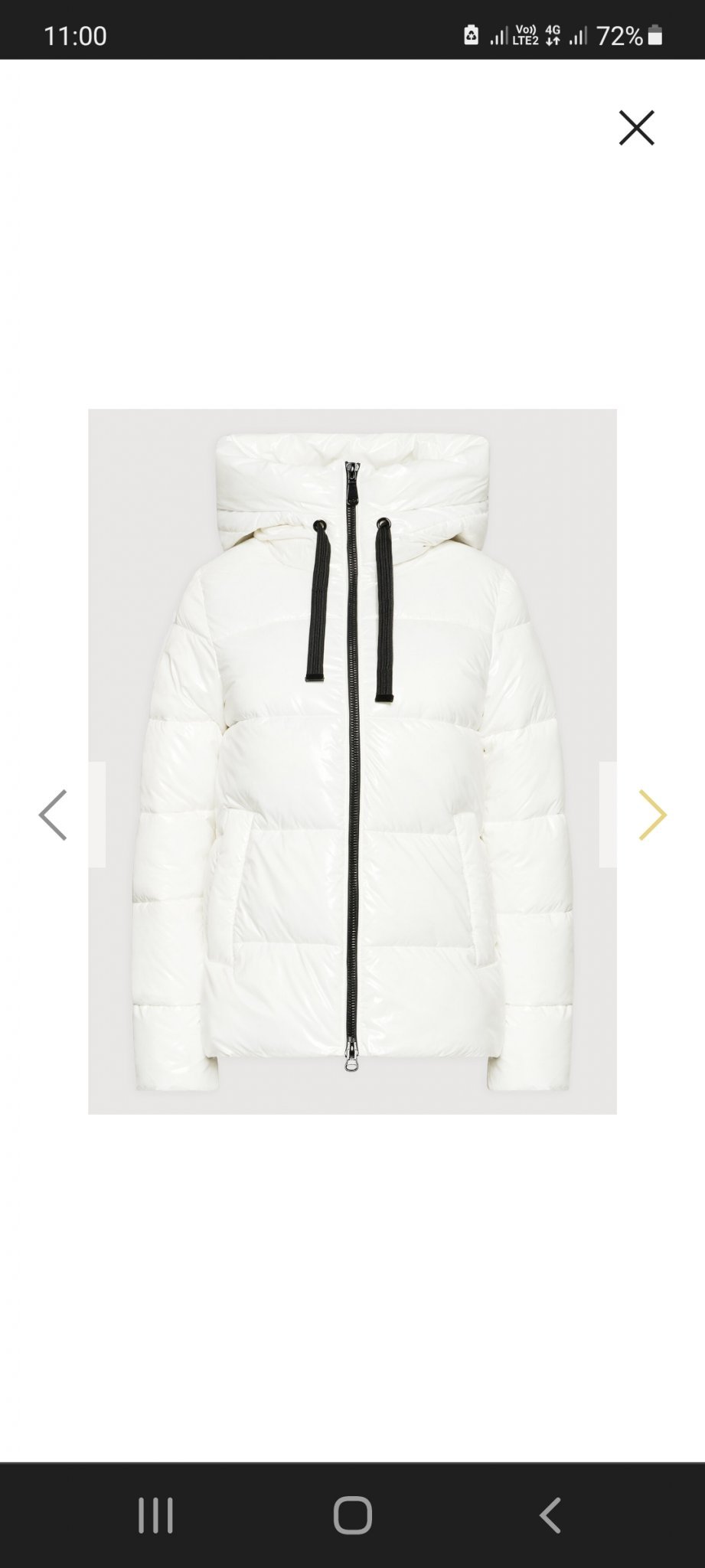Go to the next product photo
The width and height of the screenshot is (705, 1568).
click(x=652, y=815)
